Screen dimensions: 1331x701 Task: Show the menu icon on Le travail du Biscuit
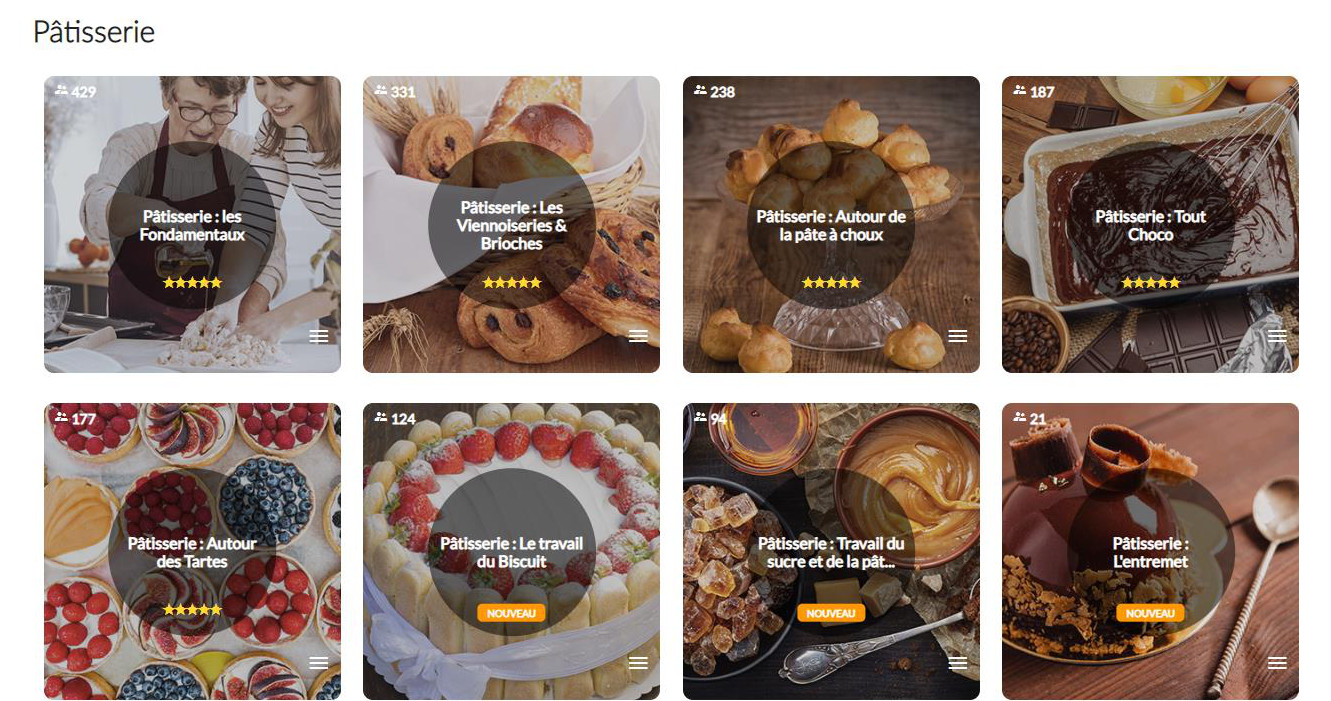(638, 663)
